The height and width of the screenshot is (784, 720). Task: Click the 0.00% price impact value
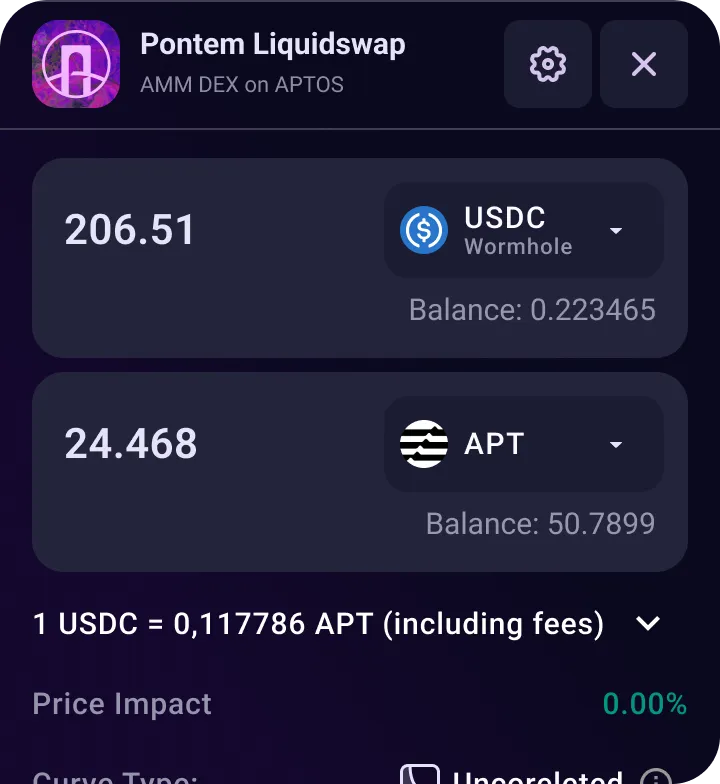click(644, 703)
